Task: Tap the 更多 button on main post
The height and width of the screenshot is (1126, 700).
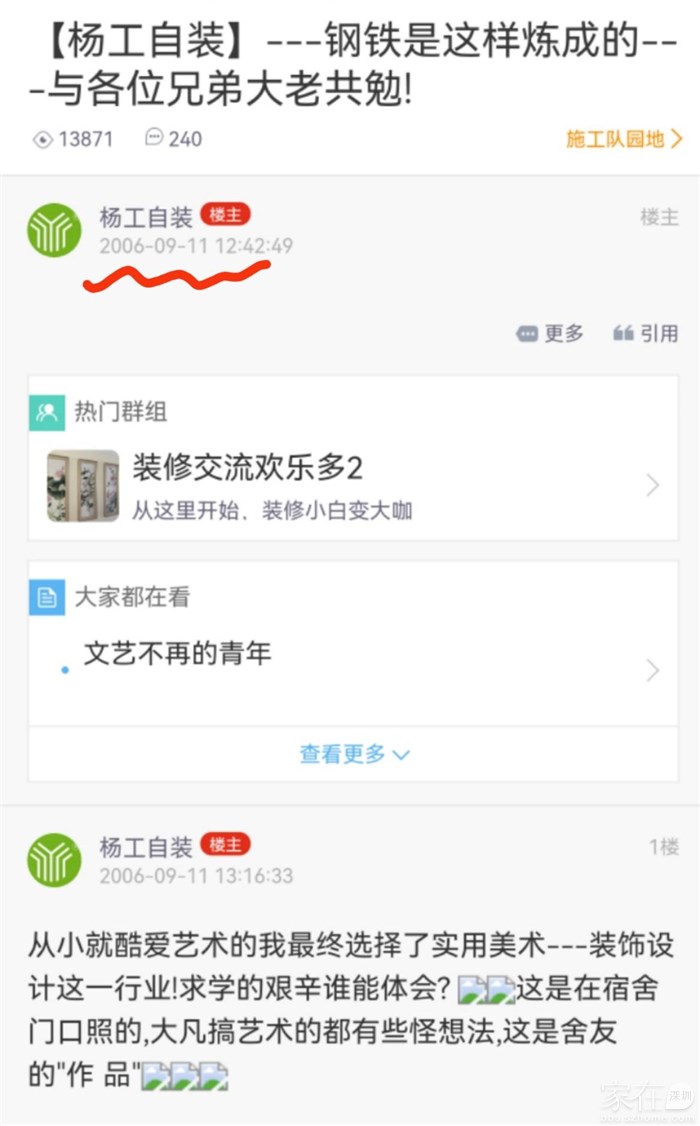Action: (x=550, y=334)
